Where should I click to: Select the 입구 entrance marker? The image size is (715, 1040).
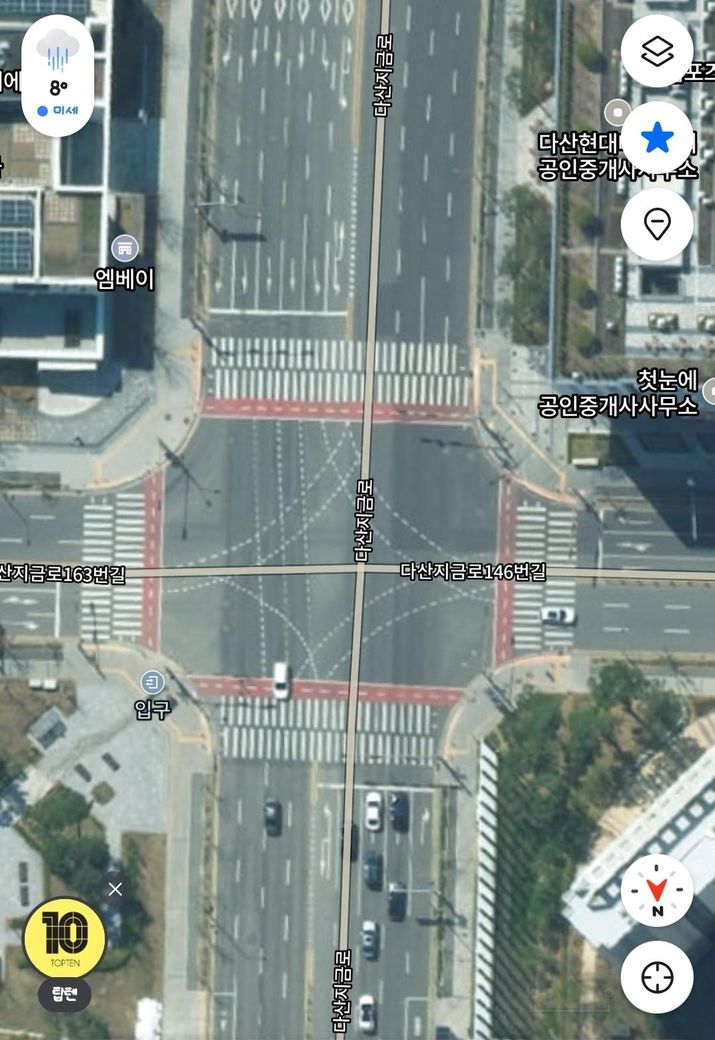[152, 683]
